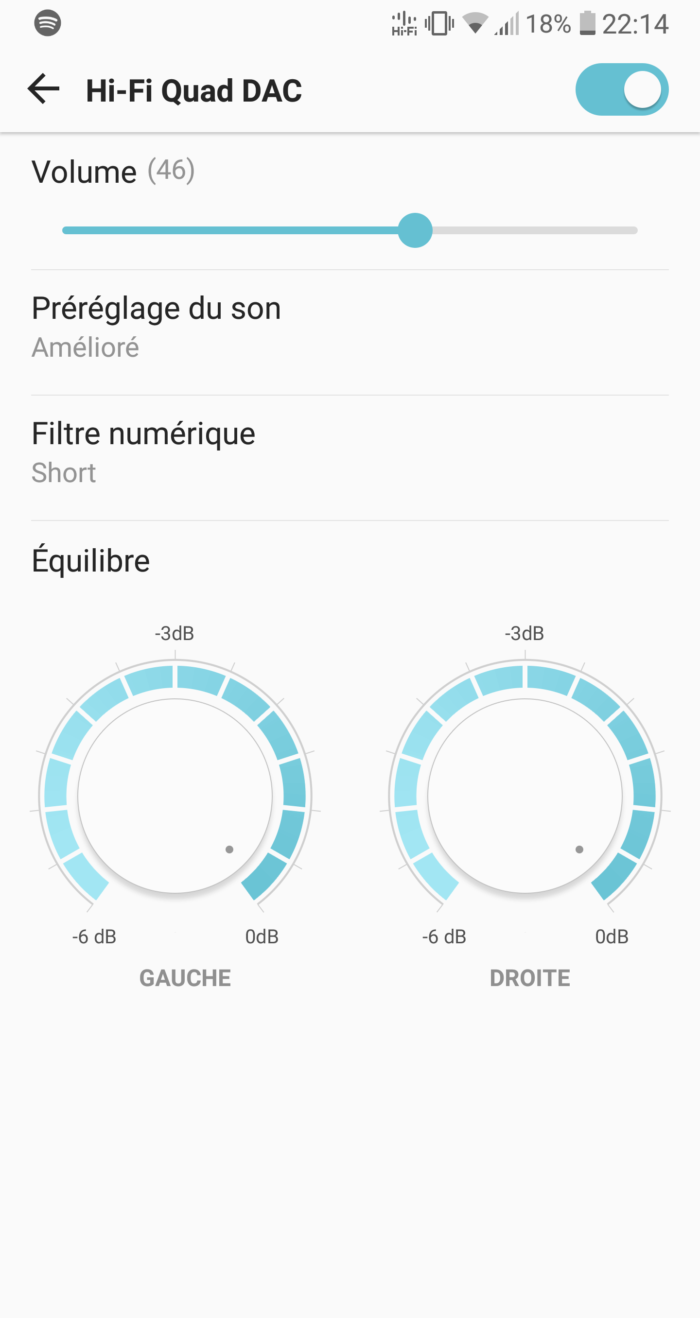Viewport: 700px width, 1318px height.
Task: Tap the Volume slider track
Action: pyautogui.click(x=350, y=230)
